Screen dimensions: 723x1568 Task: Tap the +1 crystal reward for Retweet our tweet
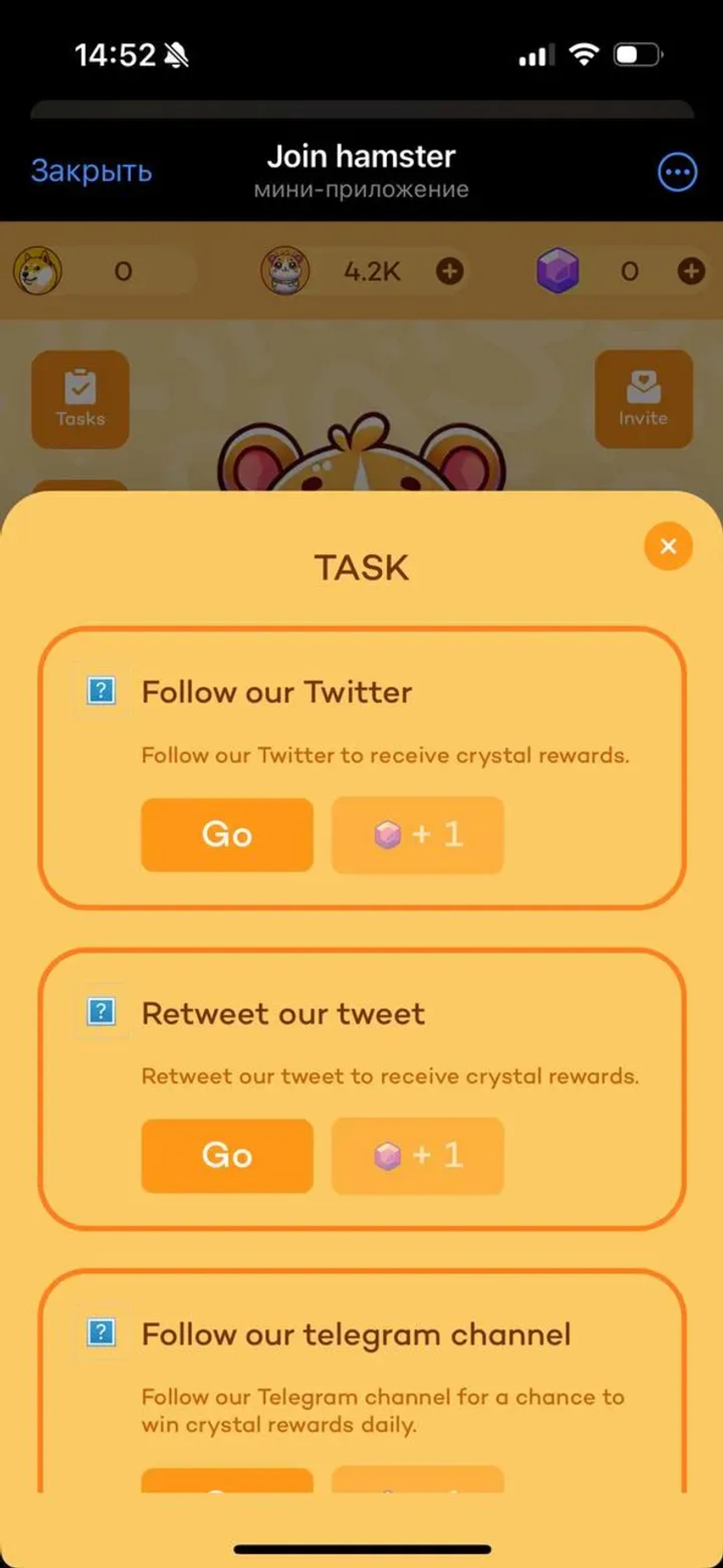tap(418, 1155)
